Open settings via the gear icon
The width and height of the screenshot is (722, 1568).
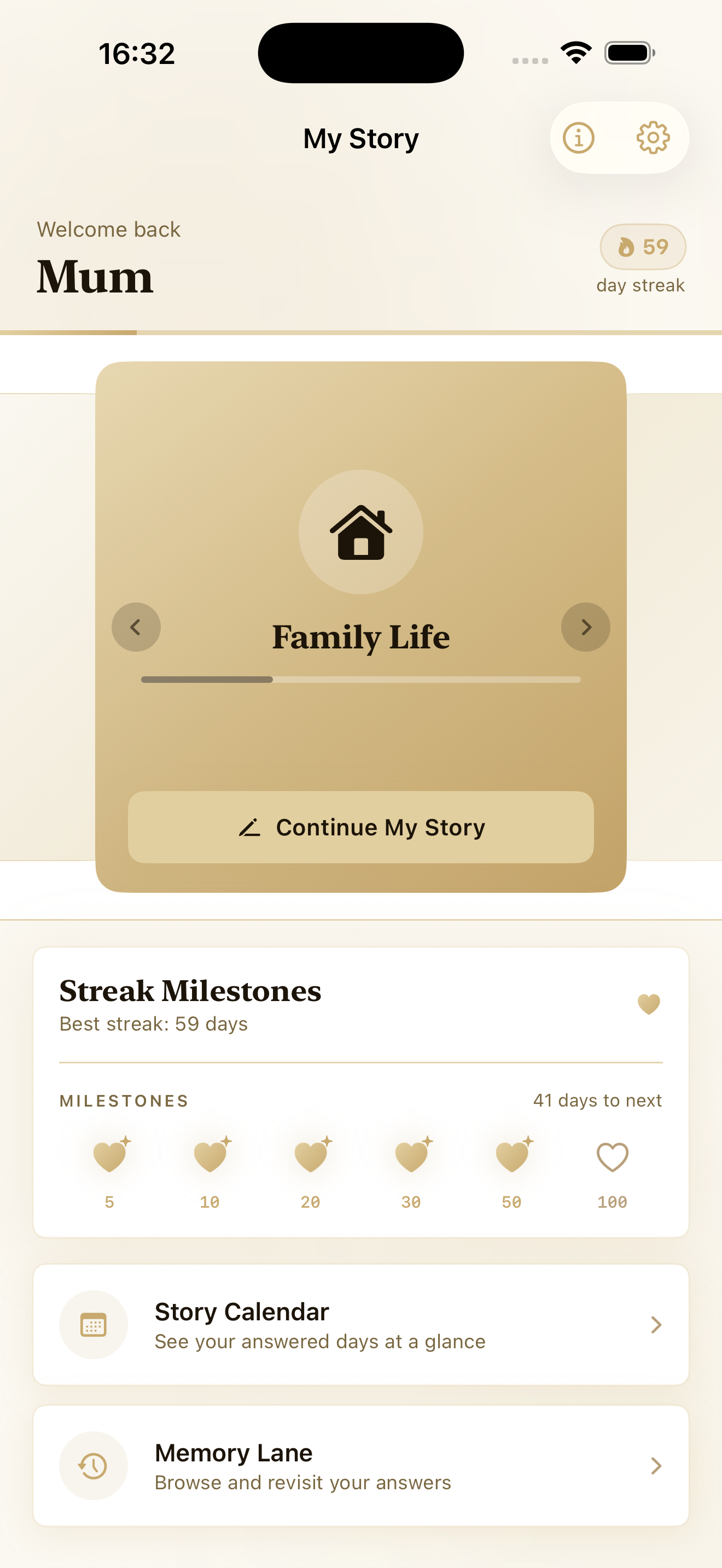[653, 138]
